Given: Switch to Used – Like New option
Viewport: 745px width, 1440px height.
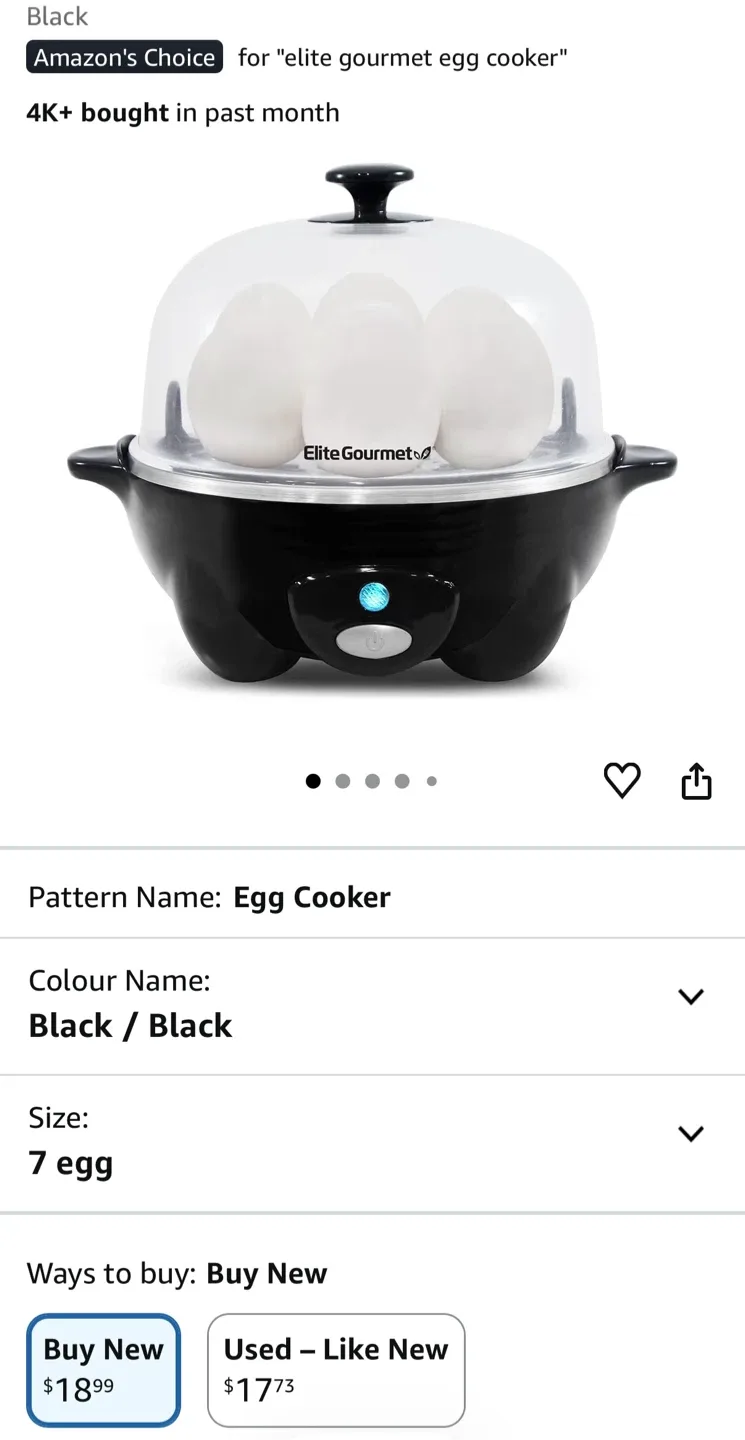Looking at the screenshot, I should 336,1370.
